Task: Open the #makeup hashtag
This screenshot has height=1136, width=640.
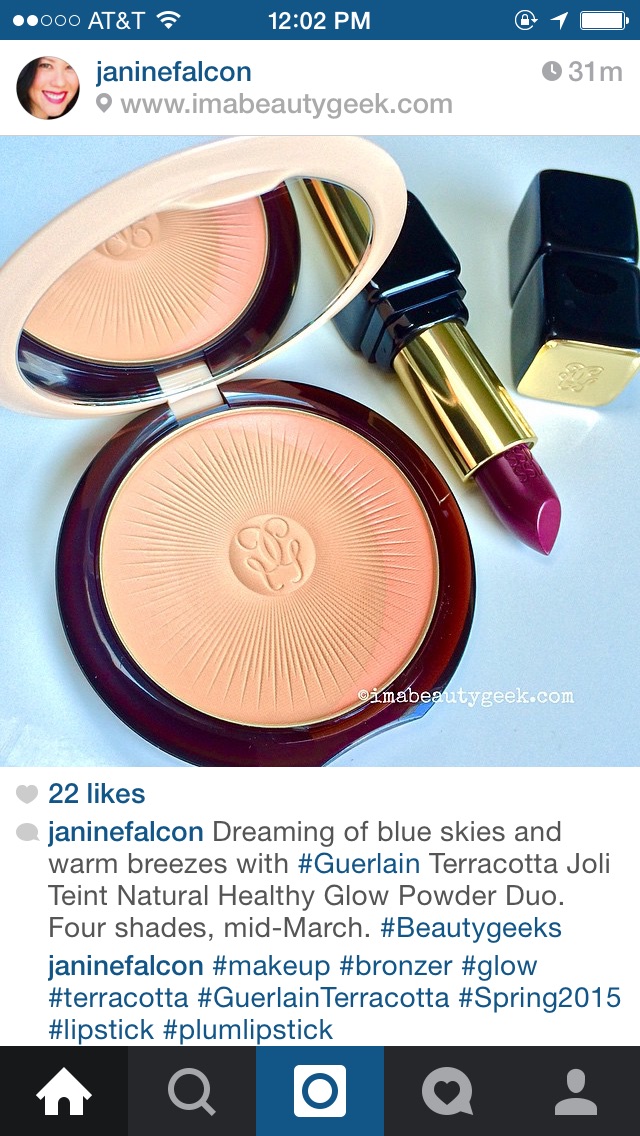Action: click(x=271, y=966)
